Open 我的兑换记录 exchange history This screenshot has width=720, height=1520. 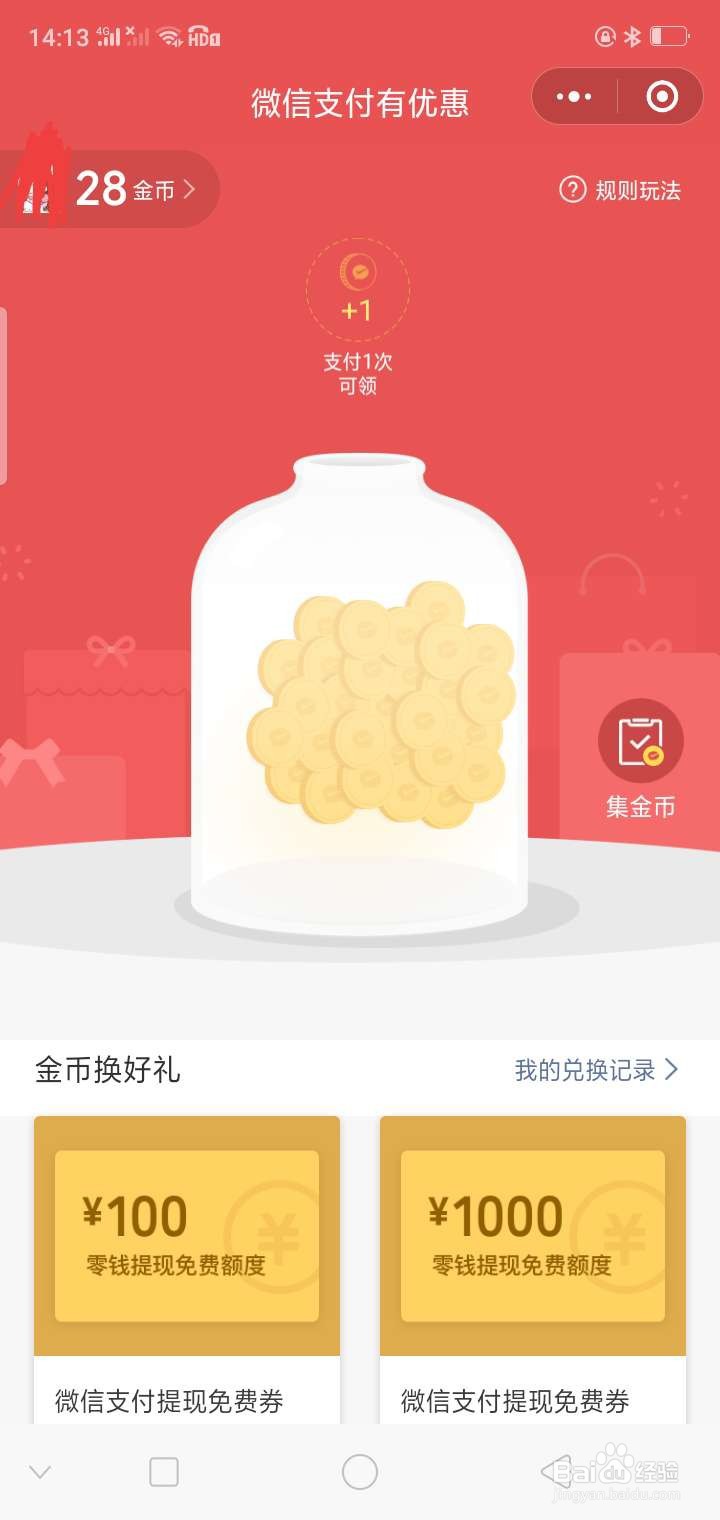pyautogui.click(x=596, y=1070)
